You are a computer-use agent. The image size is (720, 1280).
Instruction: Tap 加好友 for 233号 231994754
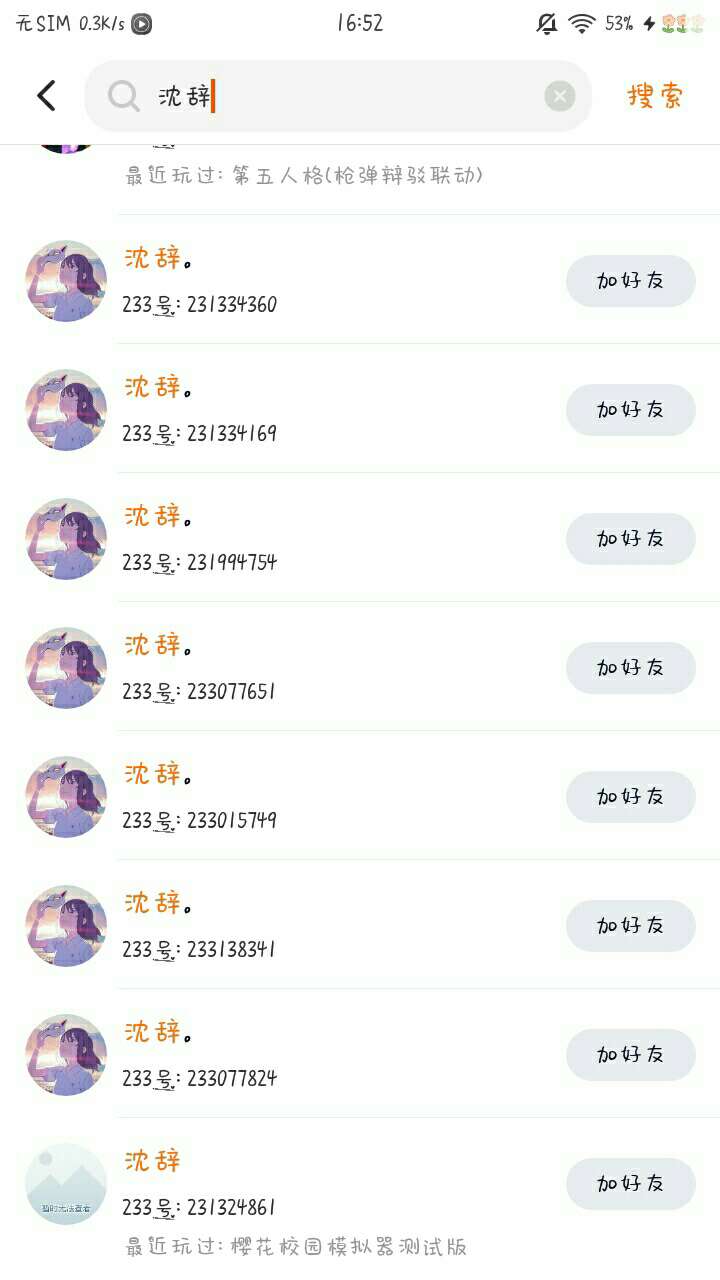630,539
